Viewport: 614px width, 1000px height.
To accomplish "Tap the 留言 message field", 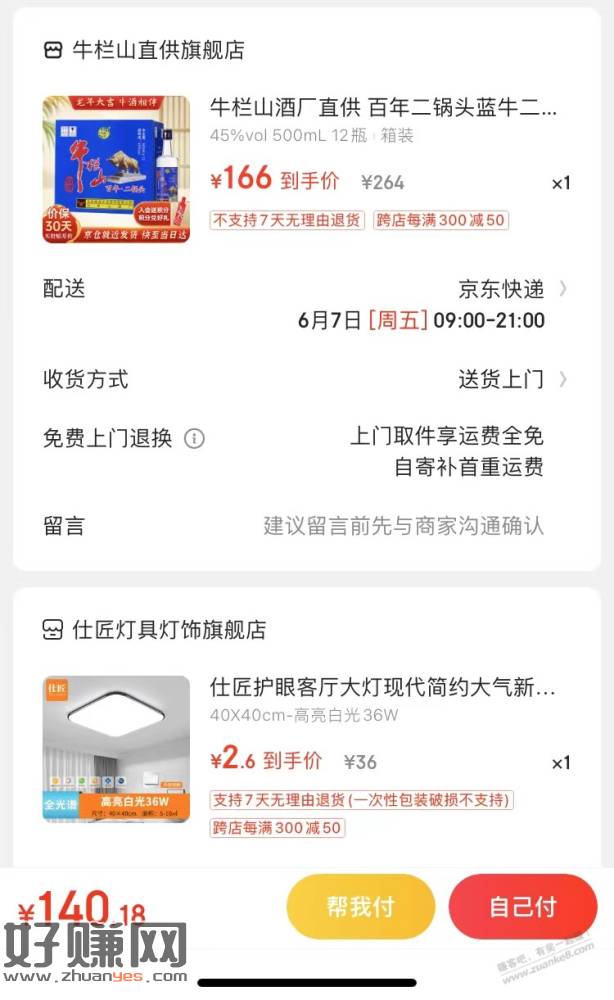I will coord(403,526).
